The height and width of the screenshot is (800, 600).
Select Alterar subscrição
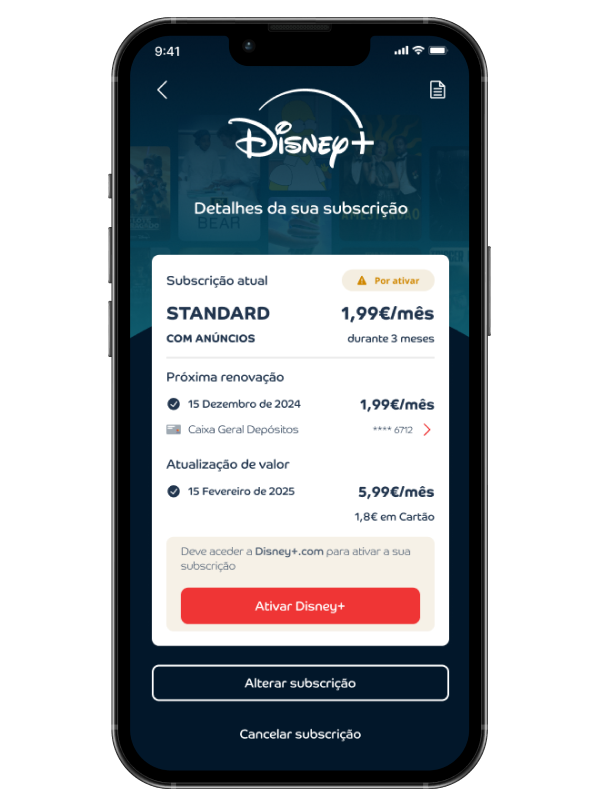coord(300,683)
